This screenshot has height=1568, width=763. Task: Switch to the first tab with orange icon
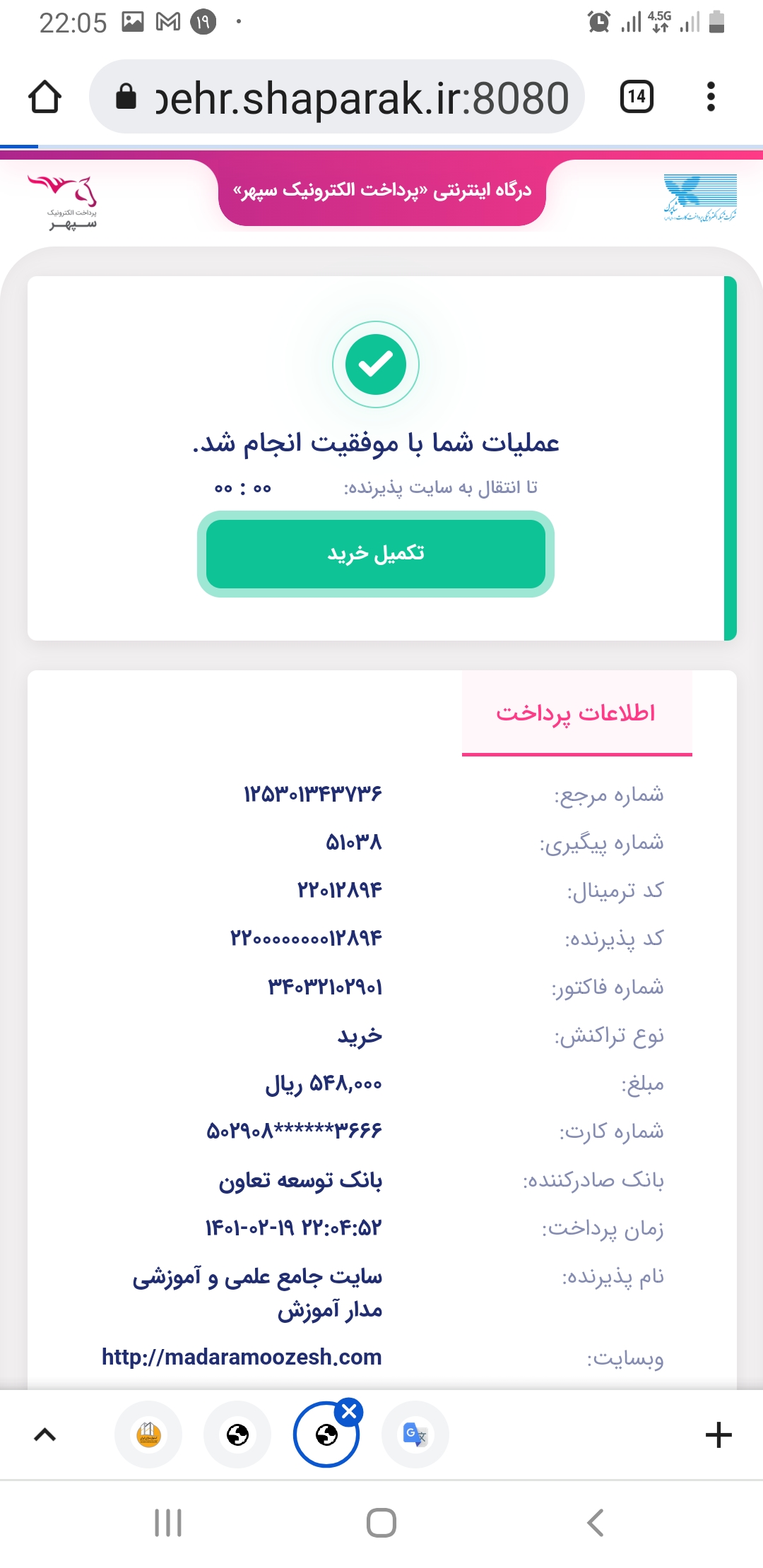pos(148,1435)
